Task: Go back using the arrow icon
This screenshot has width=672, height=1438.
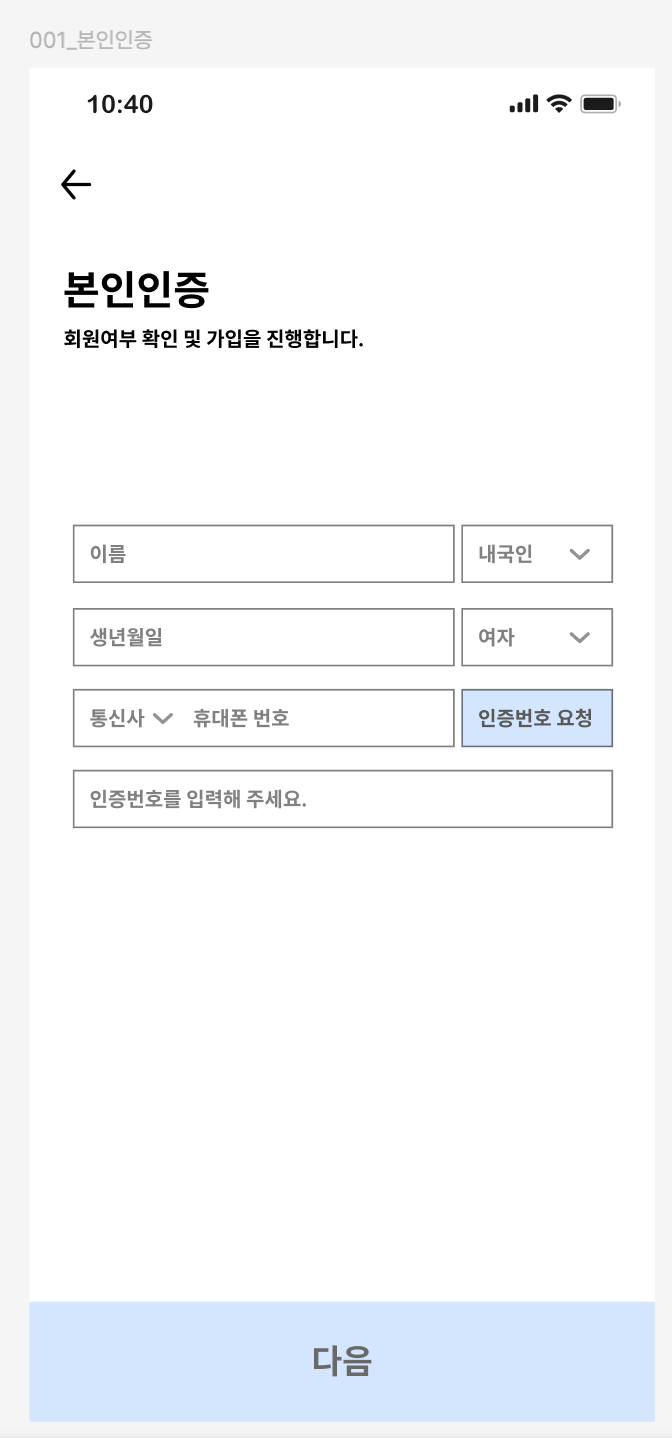Action: click(76, 185)
